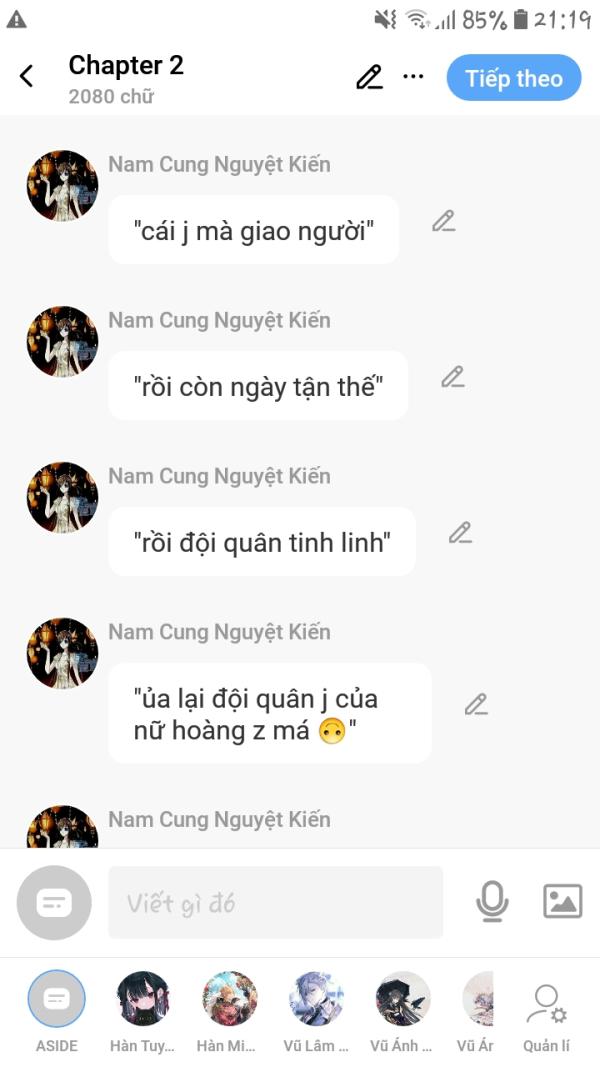Tap the Tiếp theo button

tap(514, 78)
